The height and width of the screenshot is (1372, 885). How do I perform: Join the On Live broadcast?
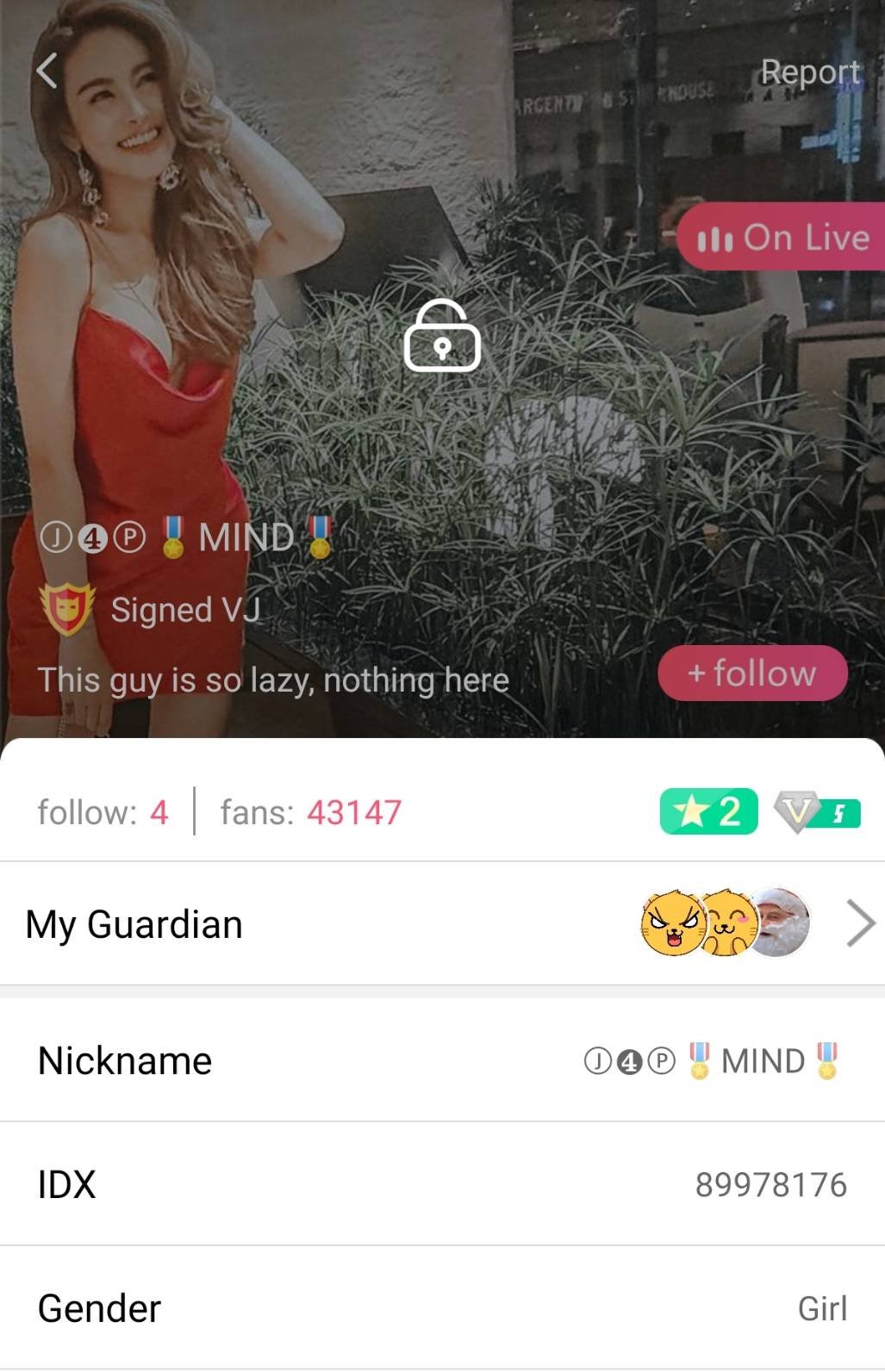(x=782, y=238)
